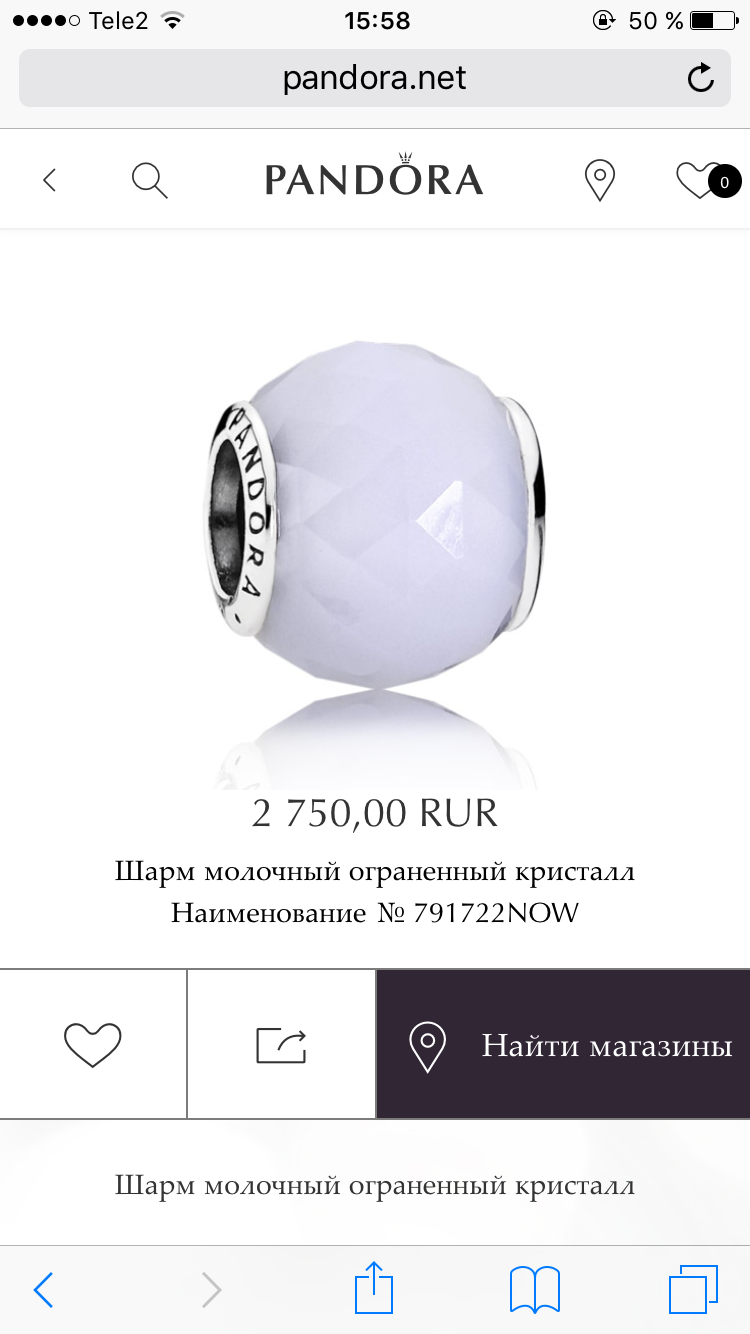Reload the page
The image size is (750, 1334).
[x=701, y=78]
